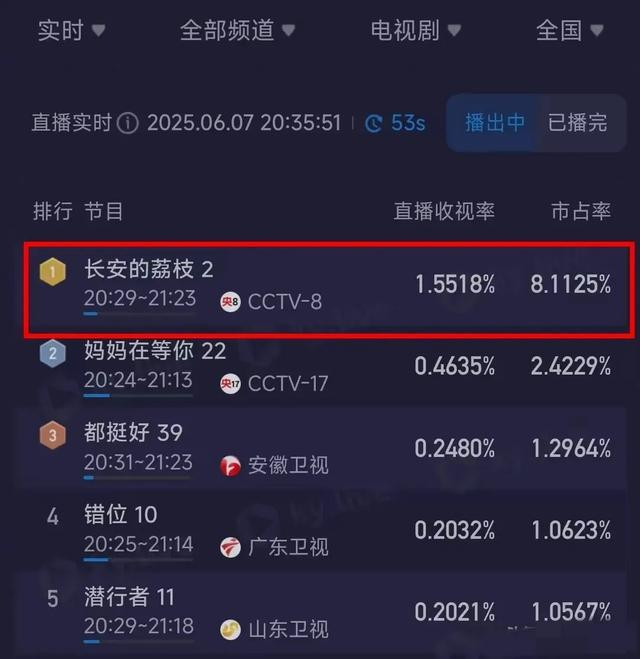Open the 电视剧 category dropdown

[416, 30]
